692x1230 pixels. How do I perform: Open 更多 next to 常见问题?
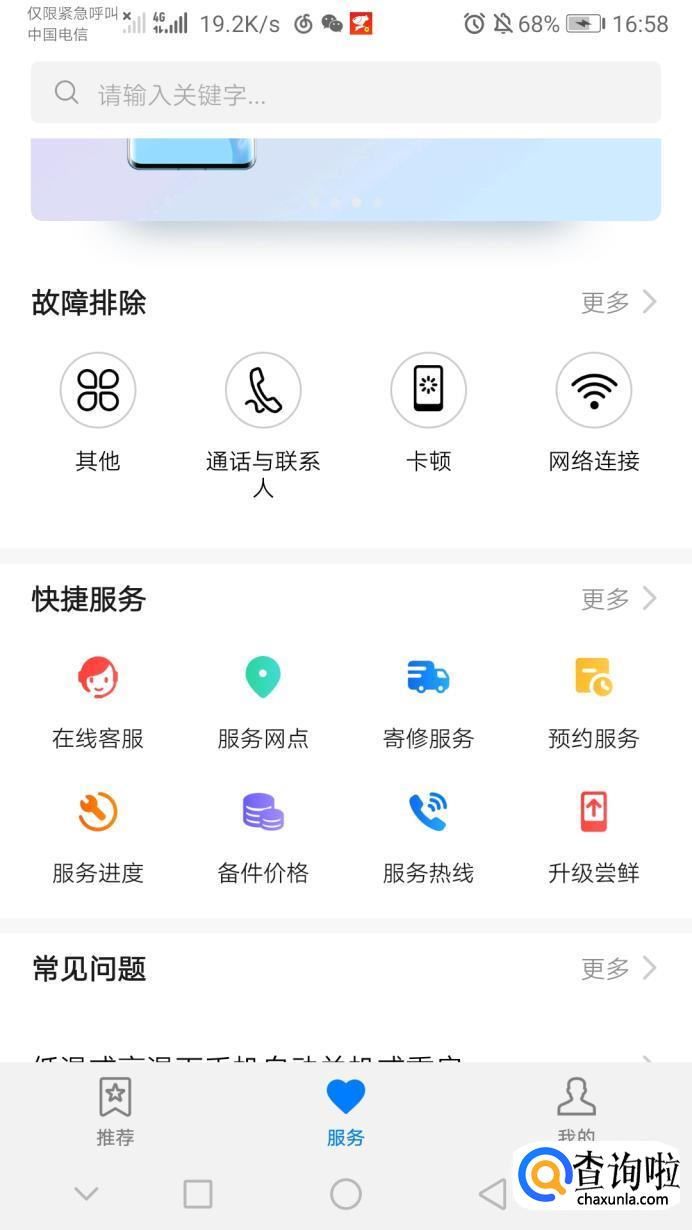[619, 968]
